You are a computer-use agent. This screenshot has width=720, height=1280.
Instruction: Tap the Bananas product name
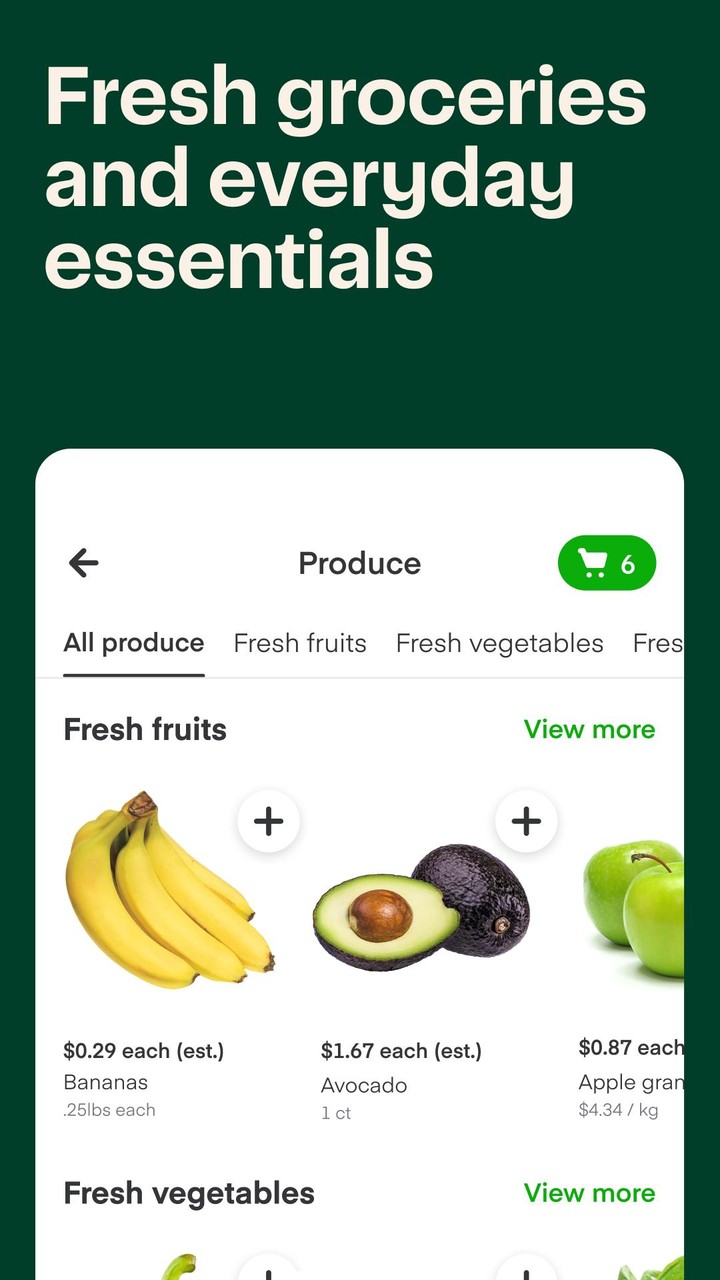click(105, 1082)
